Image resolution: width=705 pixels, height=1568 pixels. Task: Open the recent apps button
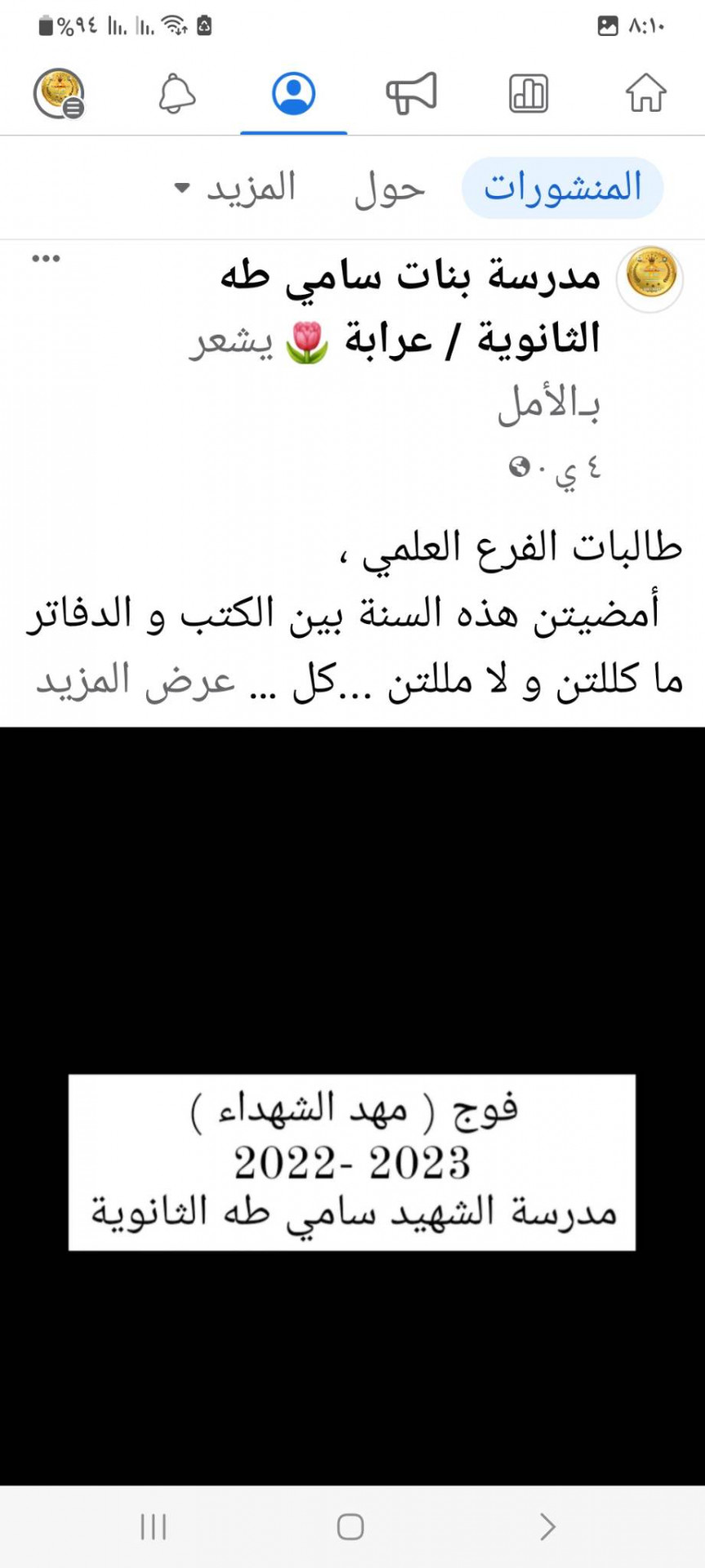pyautogui.click(x=153, y=1526)
